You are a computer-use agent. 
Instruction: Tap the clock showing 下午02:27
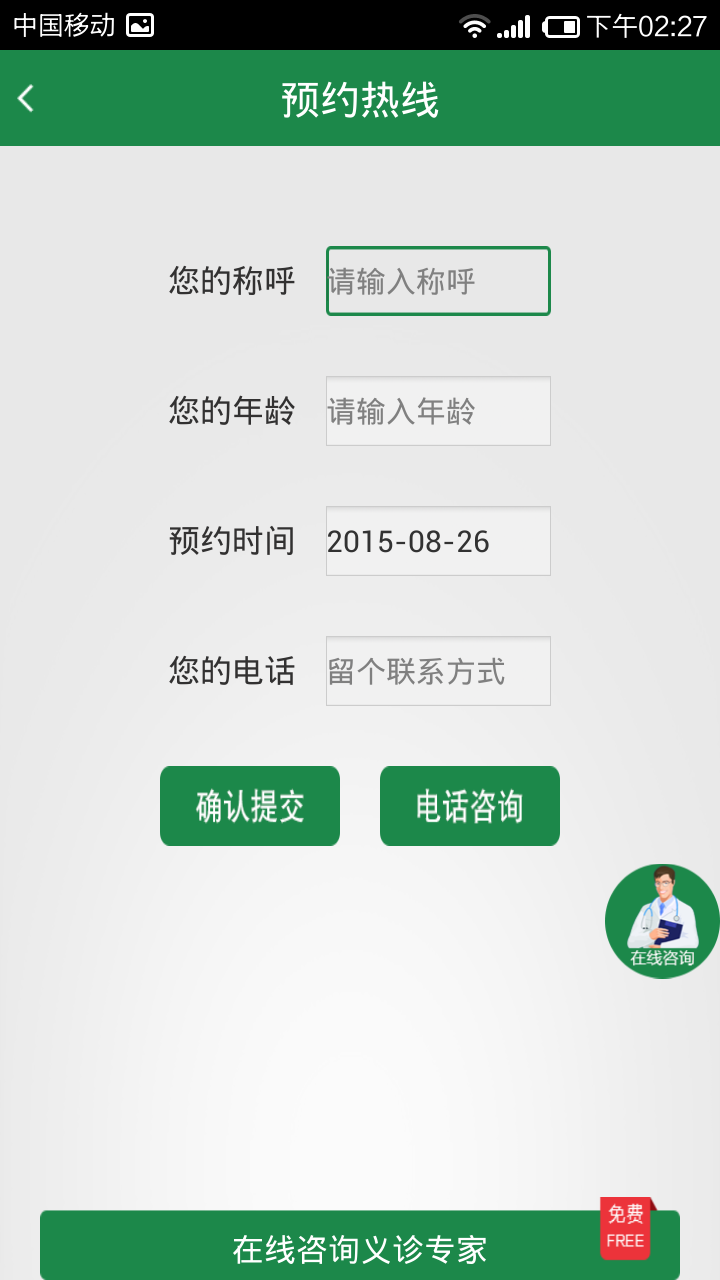[x=651, y=26]
